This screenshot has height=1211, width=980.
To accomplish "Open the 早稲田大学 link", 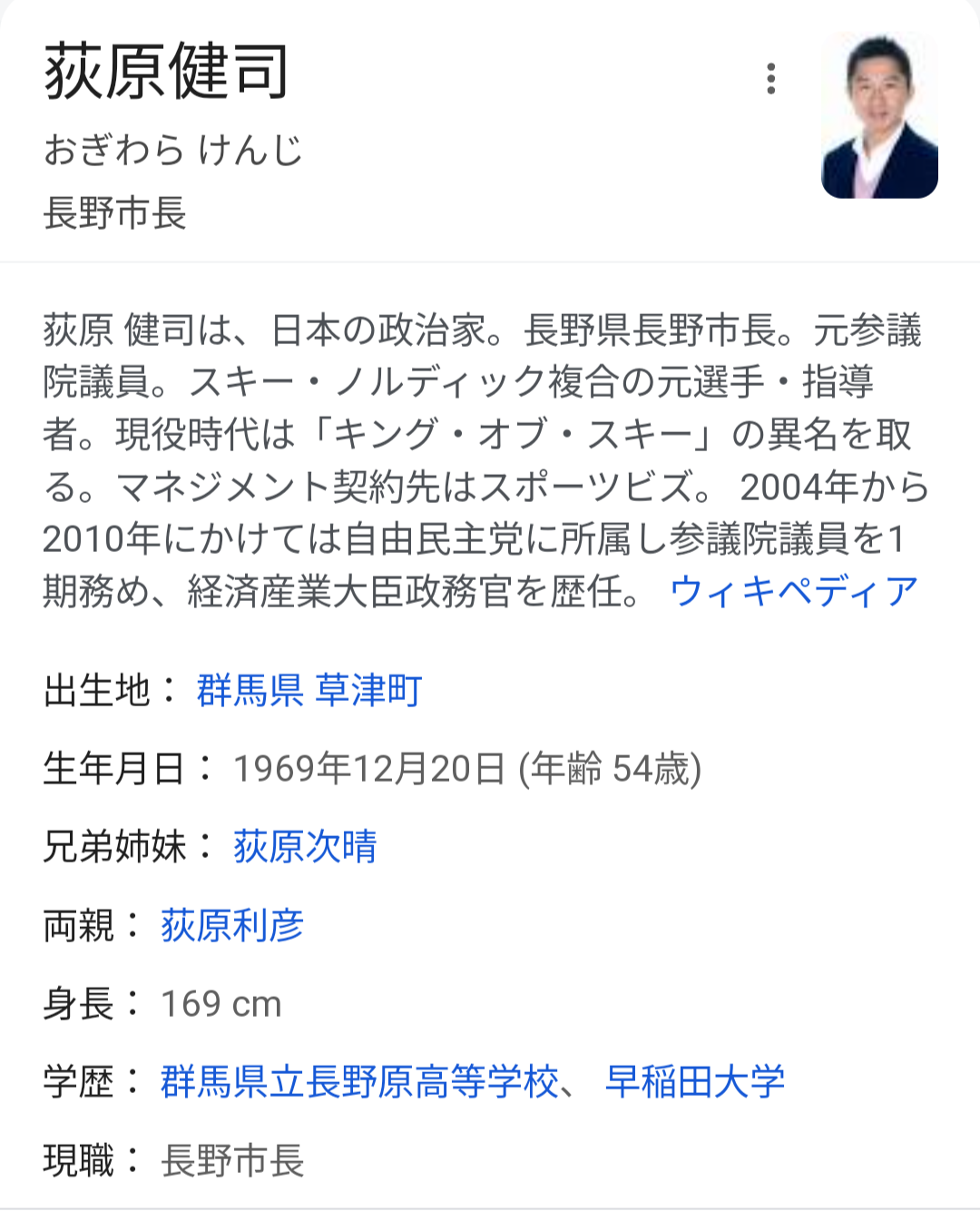I will click(x=695, y=1082).
